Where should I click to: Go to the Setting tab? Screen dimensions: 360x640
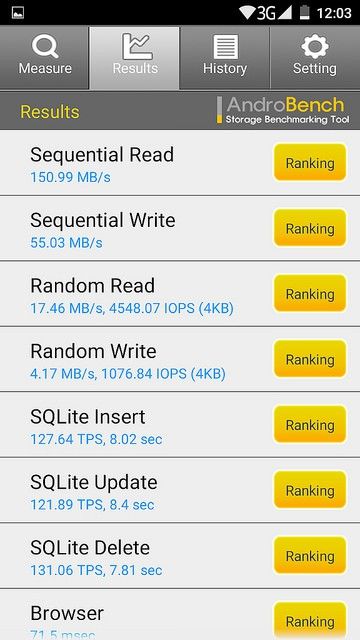(315, 58)
